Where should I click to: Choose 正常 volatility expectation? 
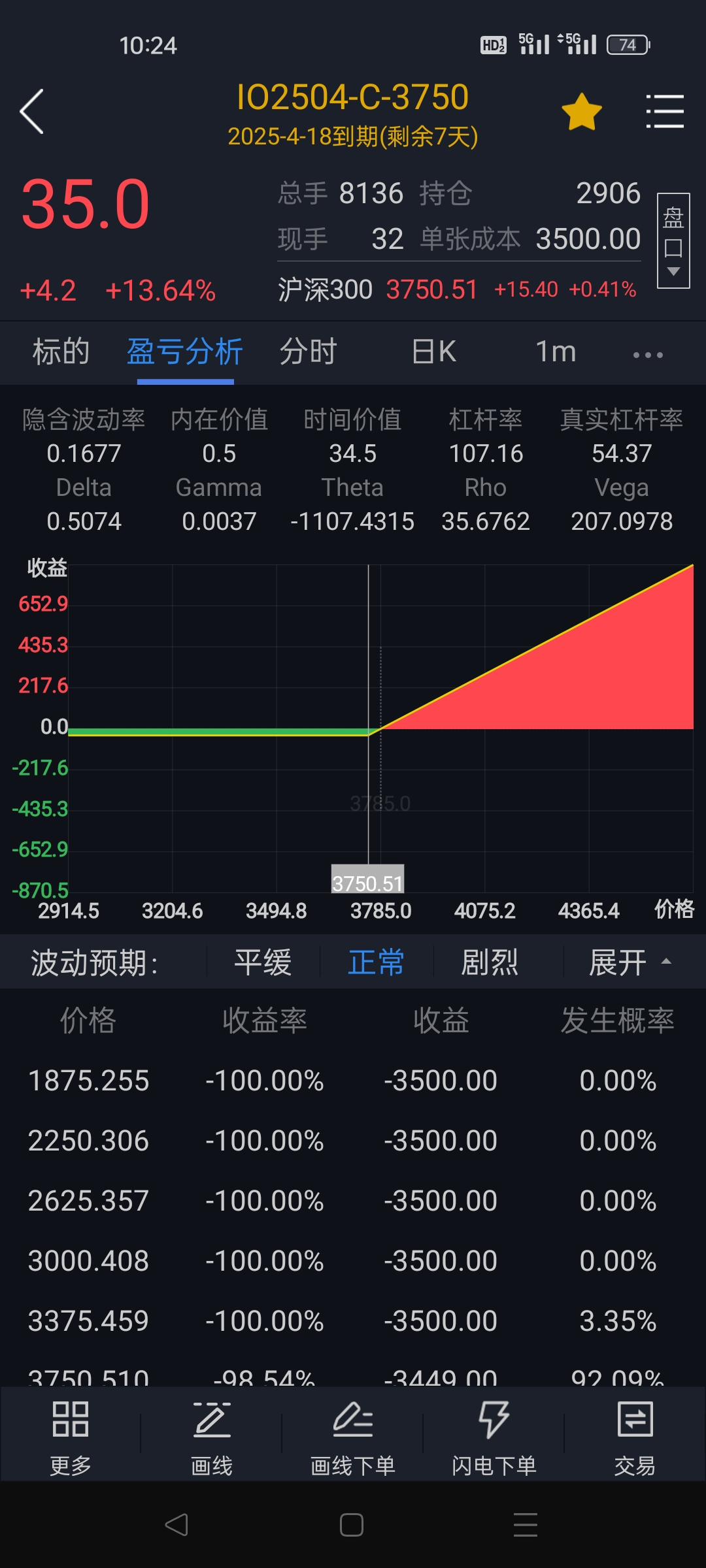(x=376, y=962)
